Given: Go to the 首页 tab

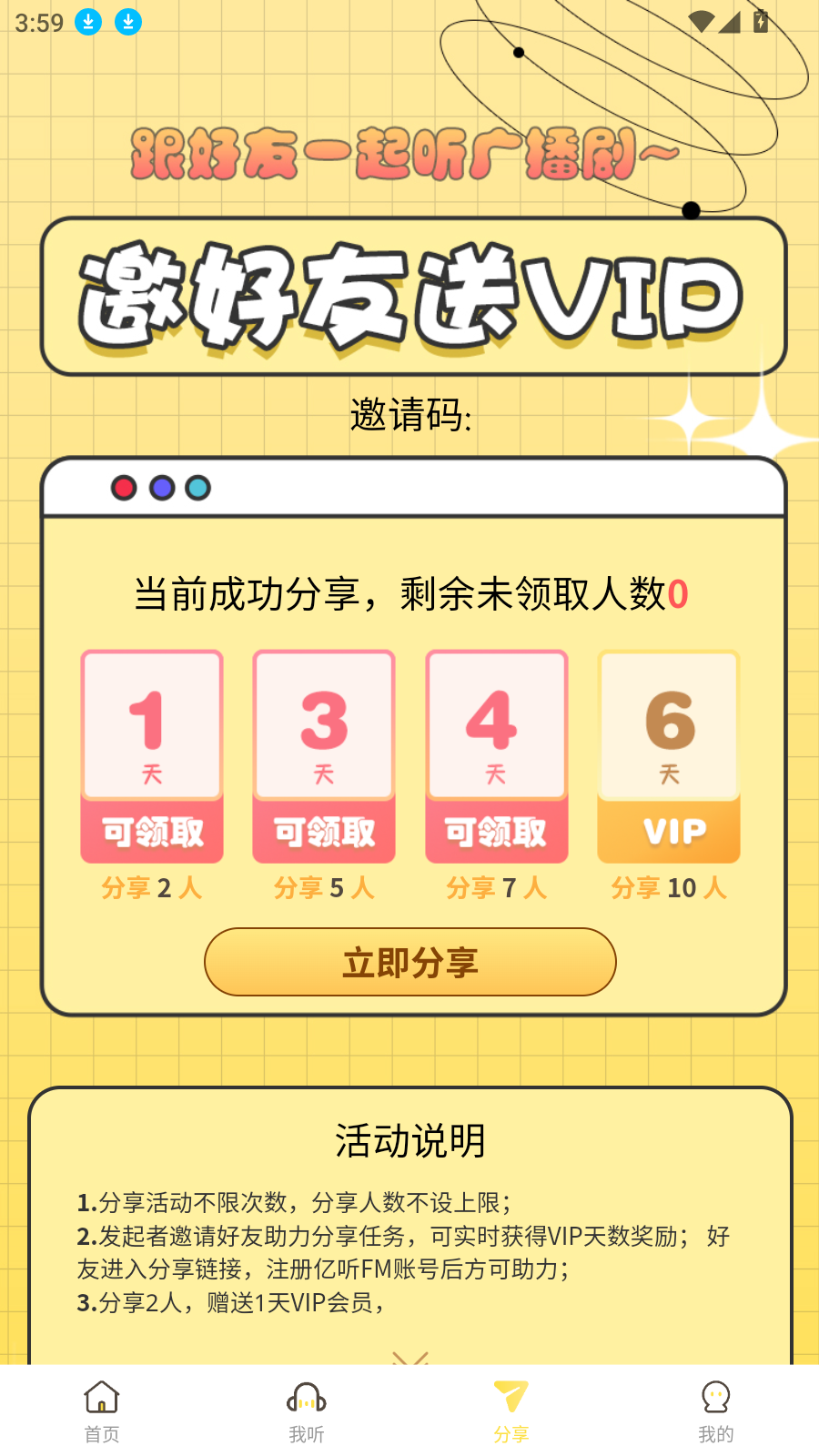Looking at the screenshot, I should tap(102, 1410).
